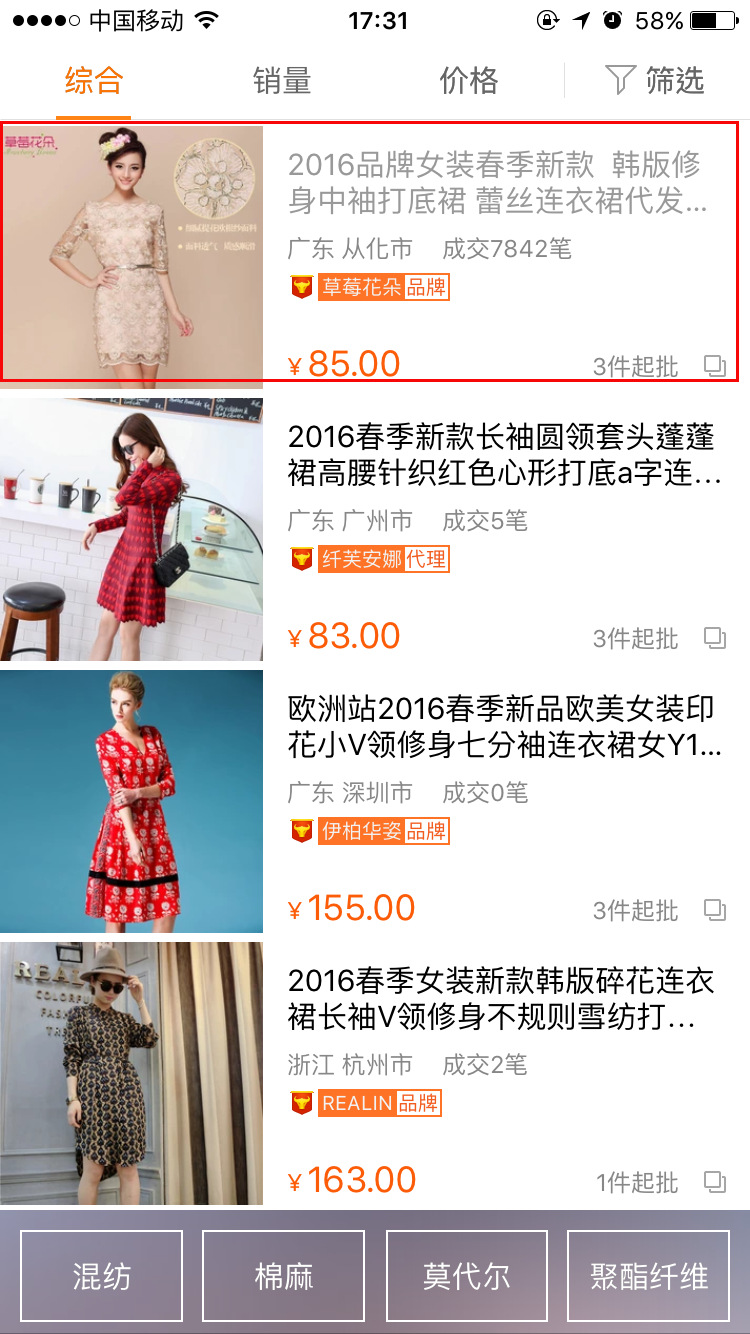This screenshot has width=750, height=1334.
Task: Open the 筛选 filter options
Action: click(656, 81)
